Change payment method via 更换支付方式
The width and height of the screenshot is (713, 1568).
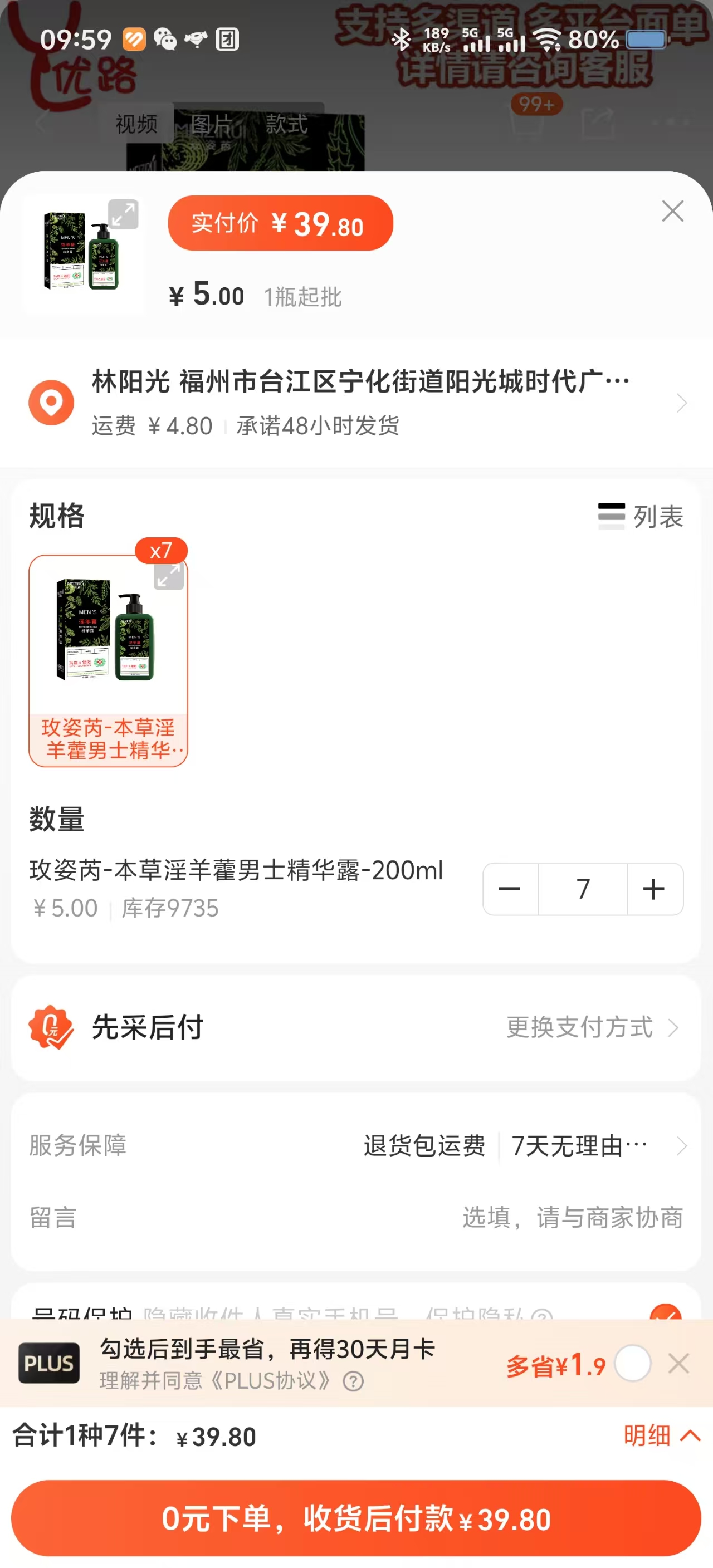coord(592,1027)
